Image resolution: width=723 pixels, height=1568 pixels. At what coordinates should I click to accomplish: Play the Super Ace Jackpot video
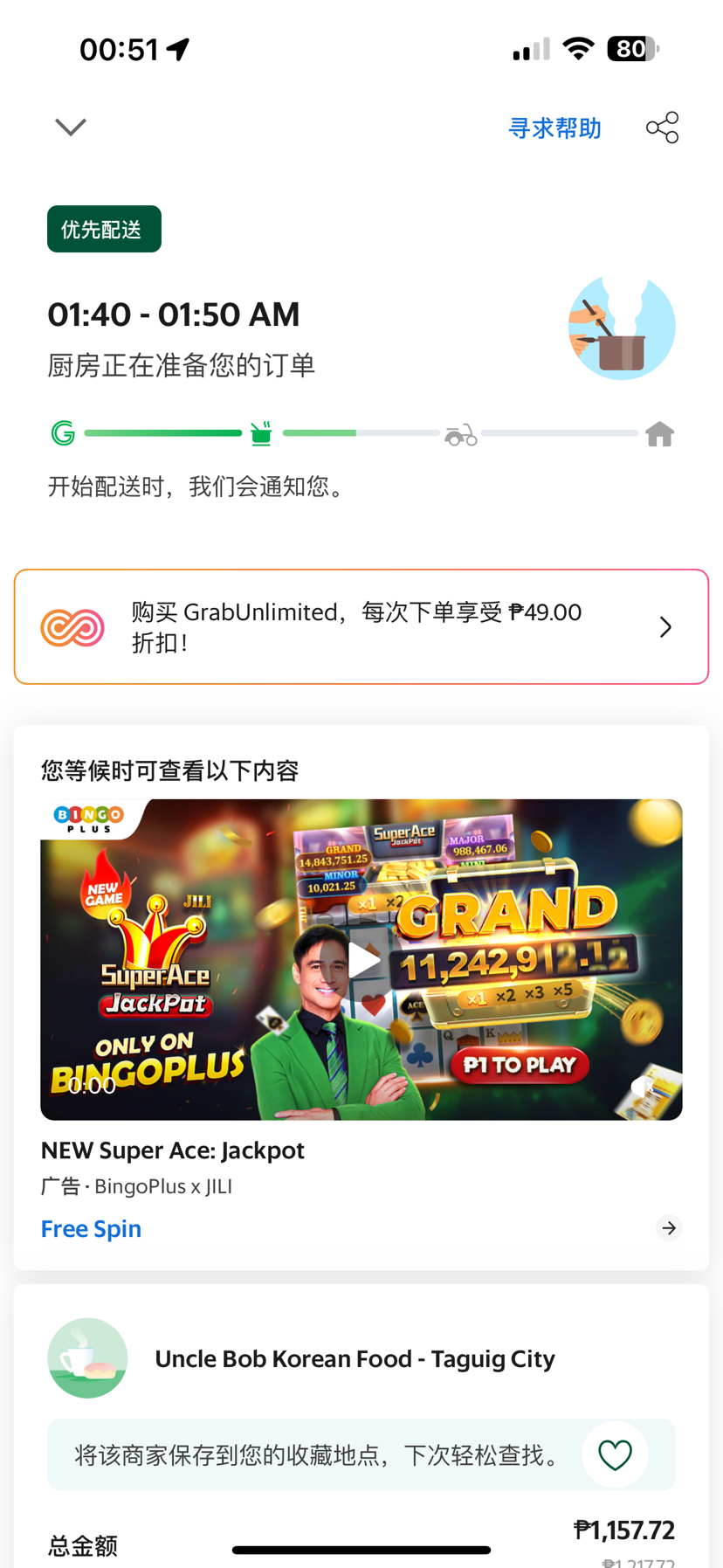(x=362, y=960)
